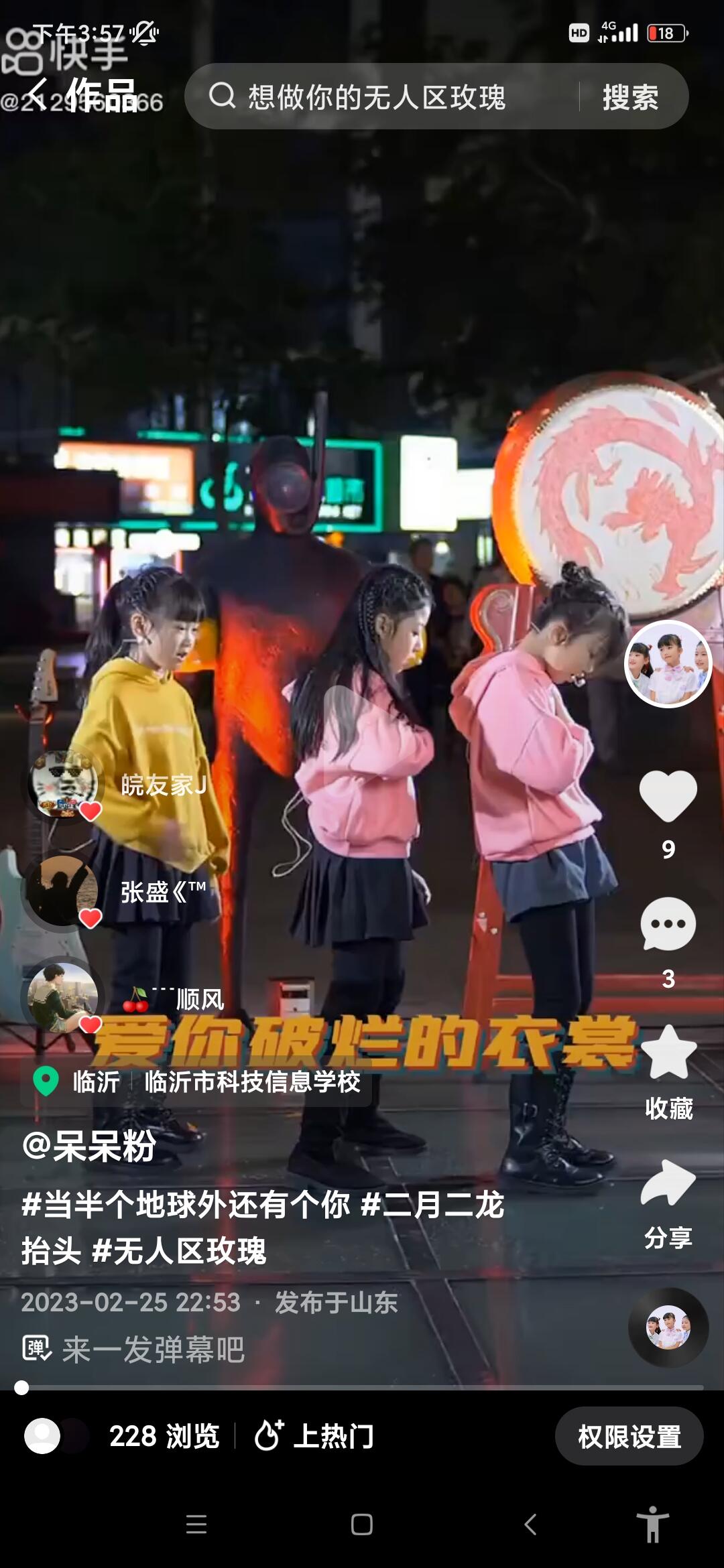Go back using the top-left arrow
Image resolution: width=724 pixels, height=1568 pixels.
pyautogui.click(x=38, y=94)
